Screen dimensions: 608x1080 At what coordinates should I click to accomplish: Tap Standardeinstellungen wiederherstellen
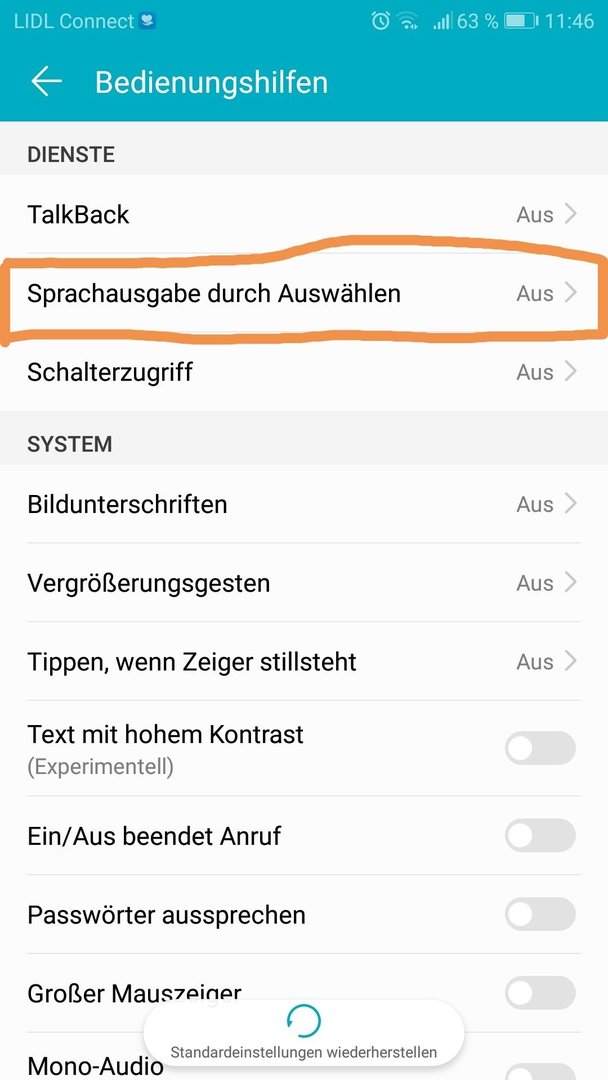click(304, 1032)
